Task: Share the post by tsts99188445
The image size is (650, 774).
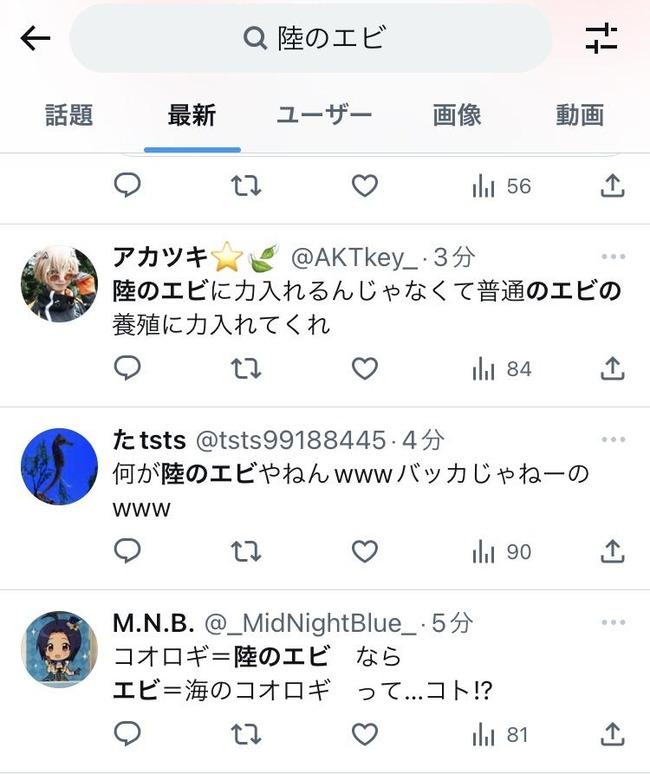Action: click(x=612, y=551)
